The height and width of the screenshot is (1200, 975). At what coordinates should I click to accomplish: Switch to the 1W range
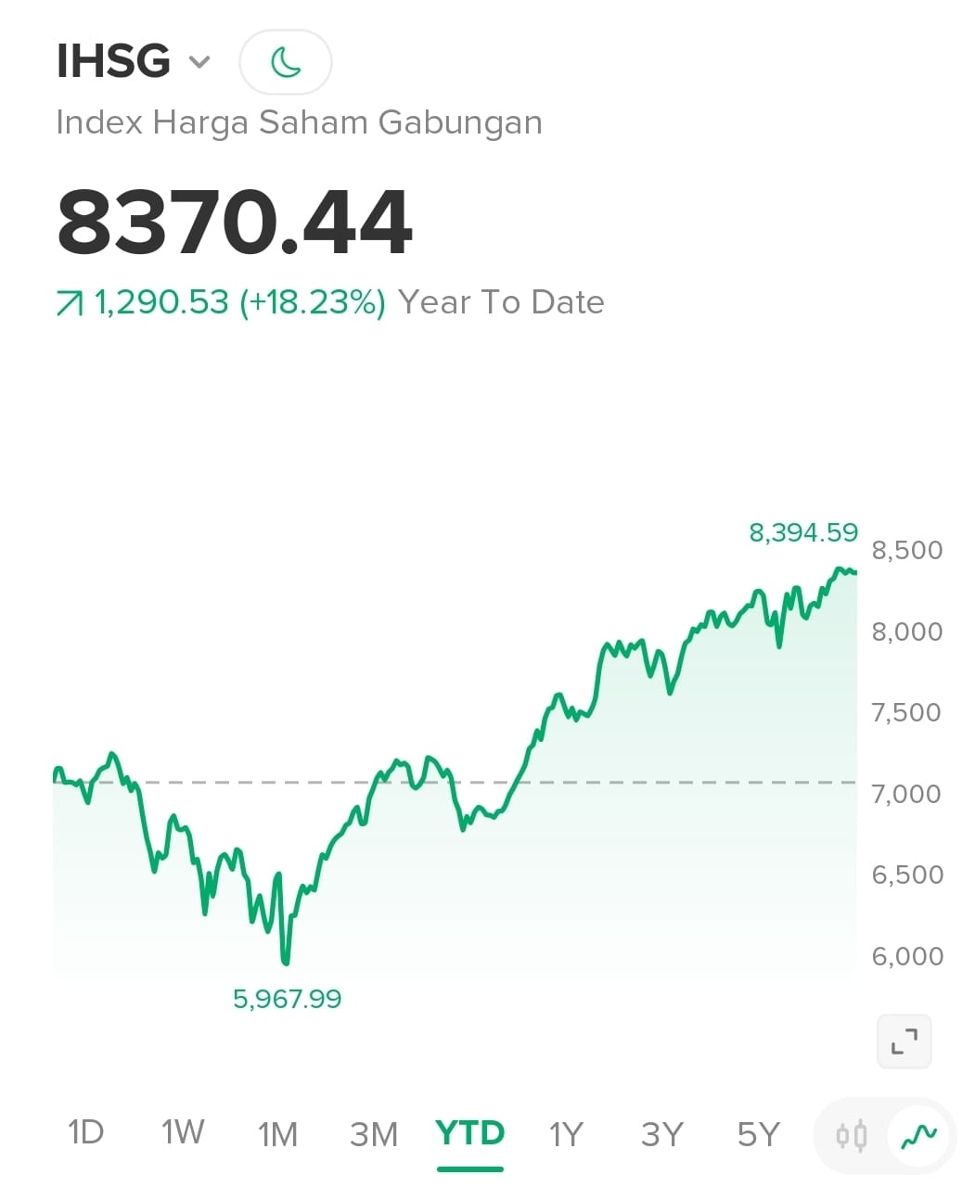(183, 1133)
